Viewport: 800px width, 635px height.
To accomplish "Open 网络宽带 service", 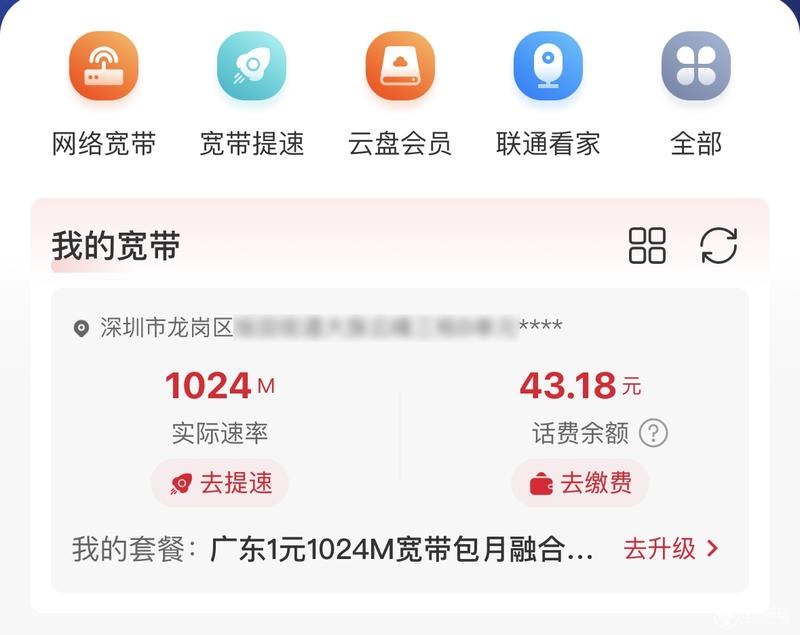I will [x=103, y=67].
